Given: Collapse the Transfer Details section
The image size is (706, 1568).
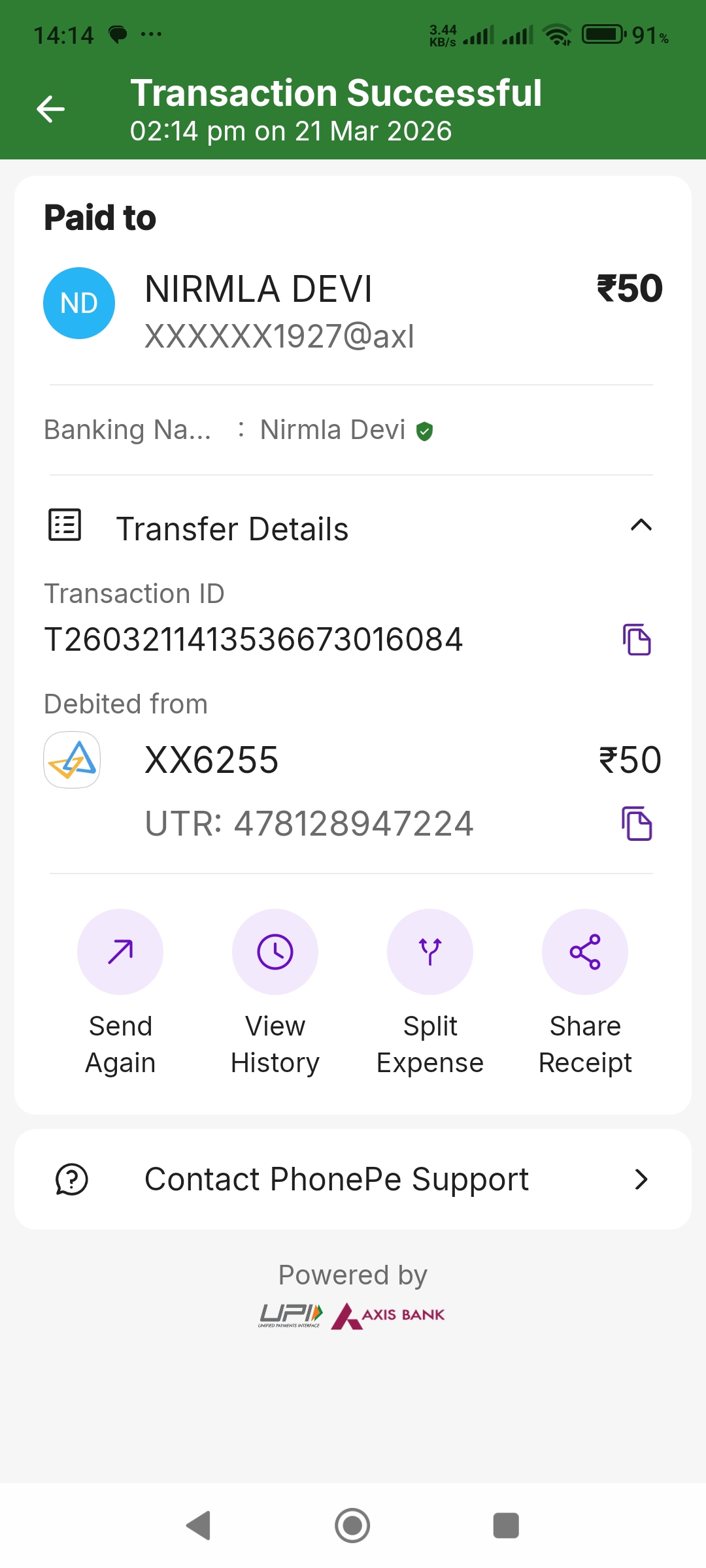Looking at the screenshot, I should point(641,525).
